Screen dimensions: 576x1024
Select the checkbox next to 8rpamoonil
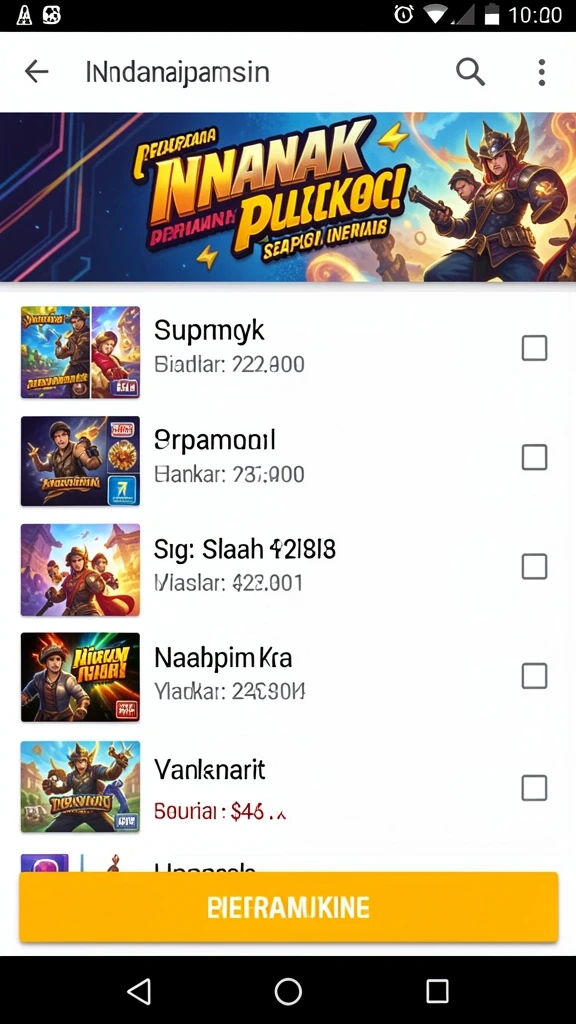click(x=534, y=457)
